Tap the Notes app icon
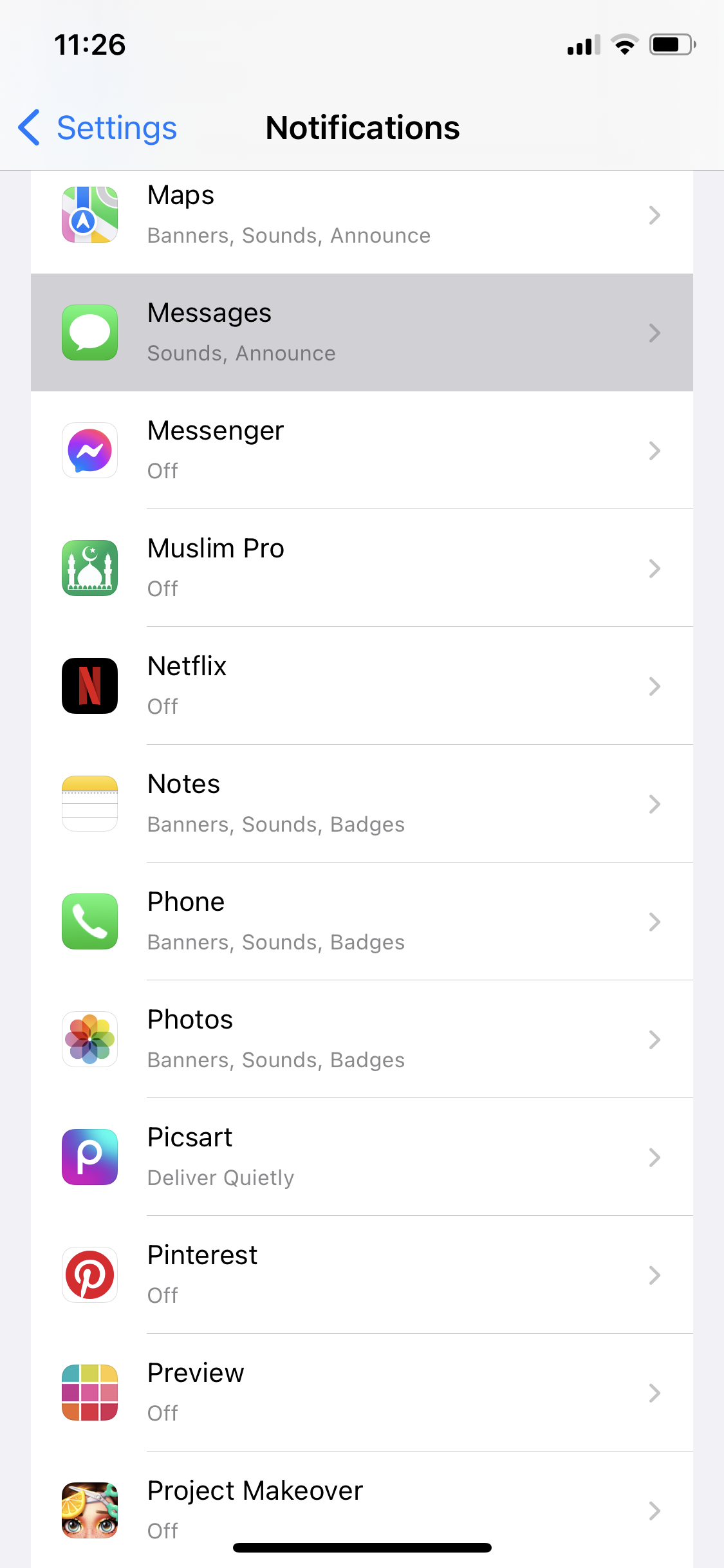This screenshot has width=724, height=1568. (x=89, y=803)
